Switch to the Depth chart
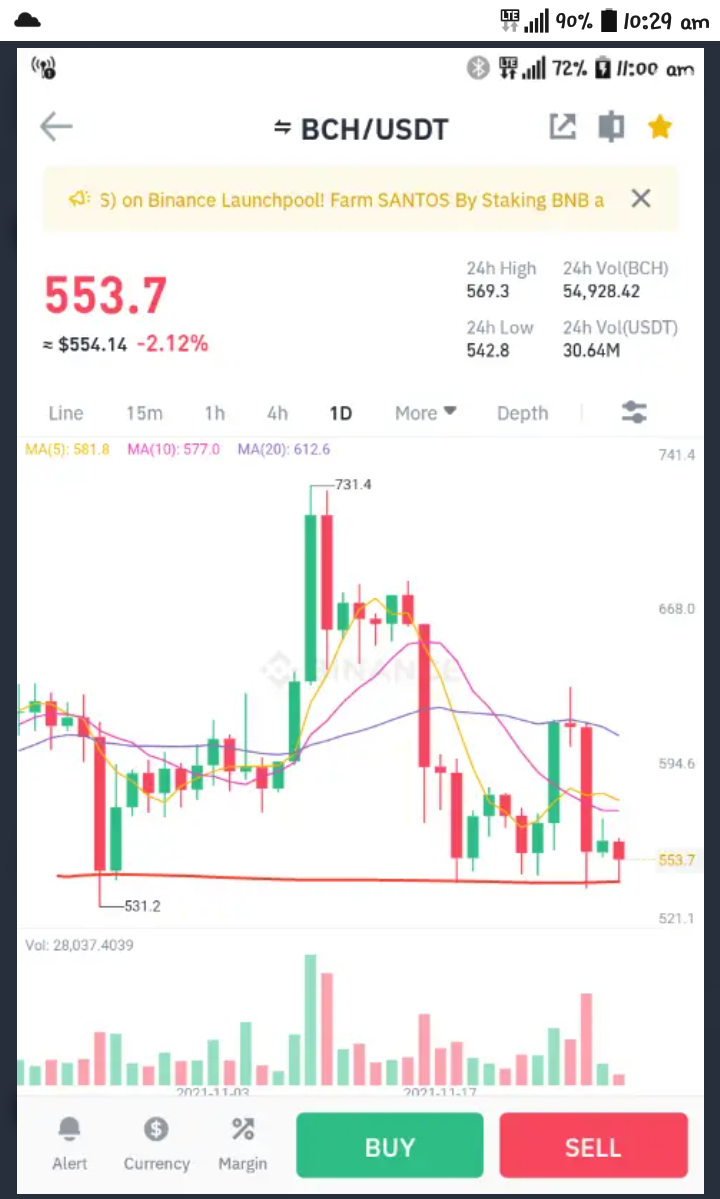The height and width of the screenshot is (1199, 720). 523,413
